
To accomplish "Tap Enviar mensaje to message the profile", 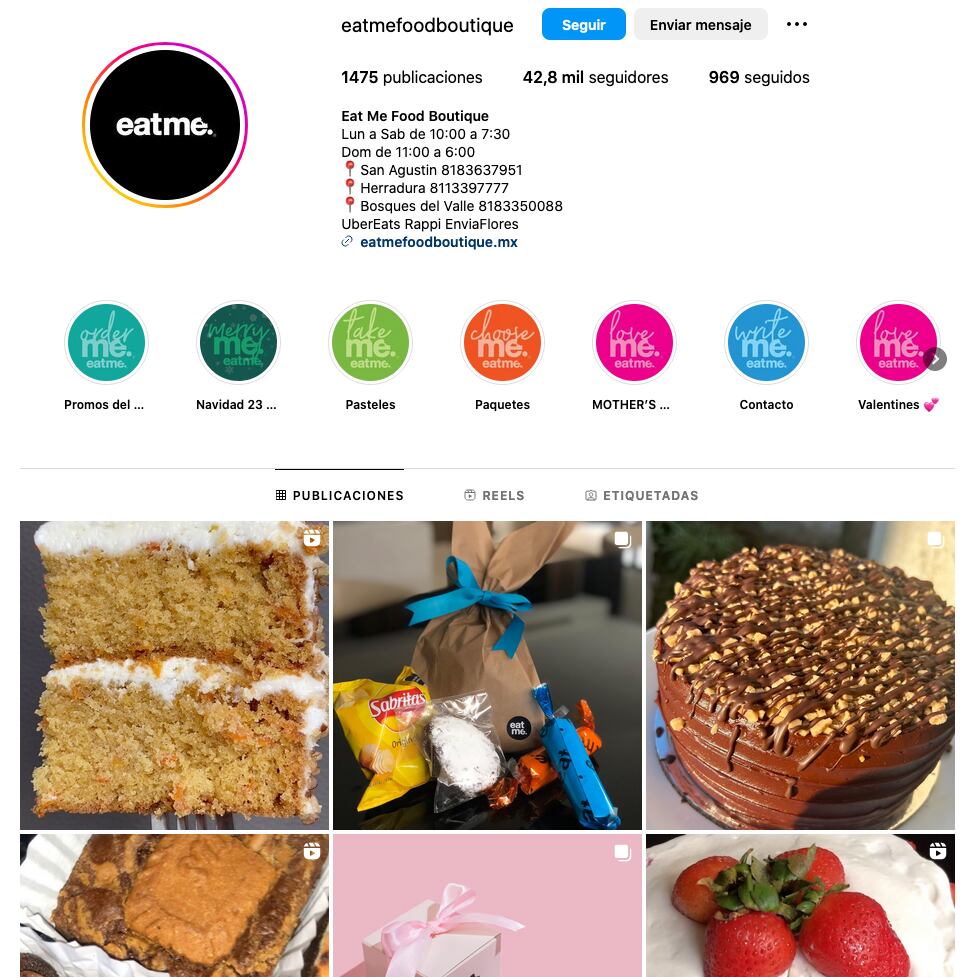I will click(x=700, y=25).
